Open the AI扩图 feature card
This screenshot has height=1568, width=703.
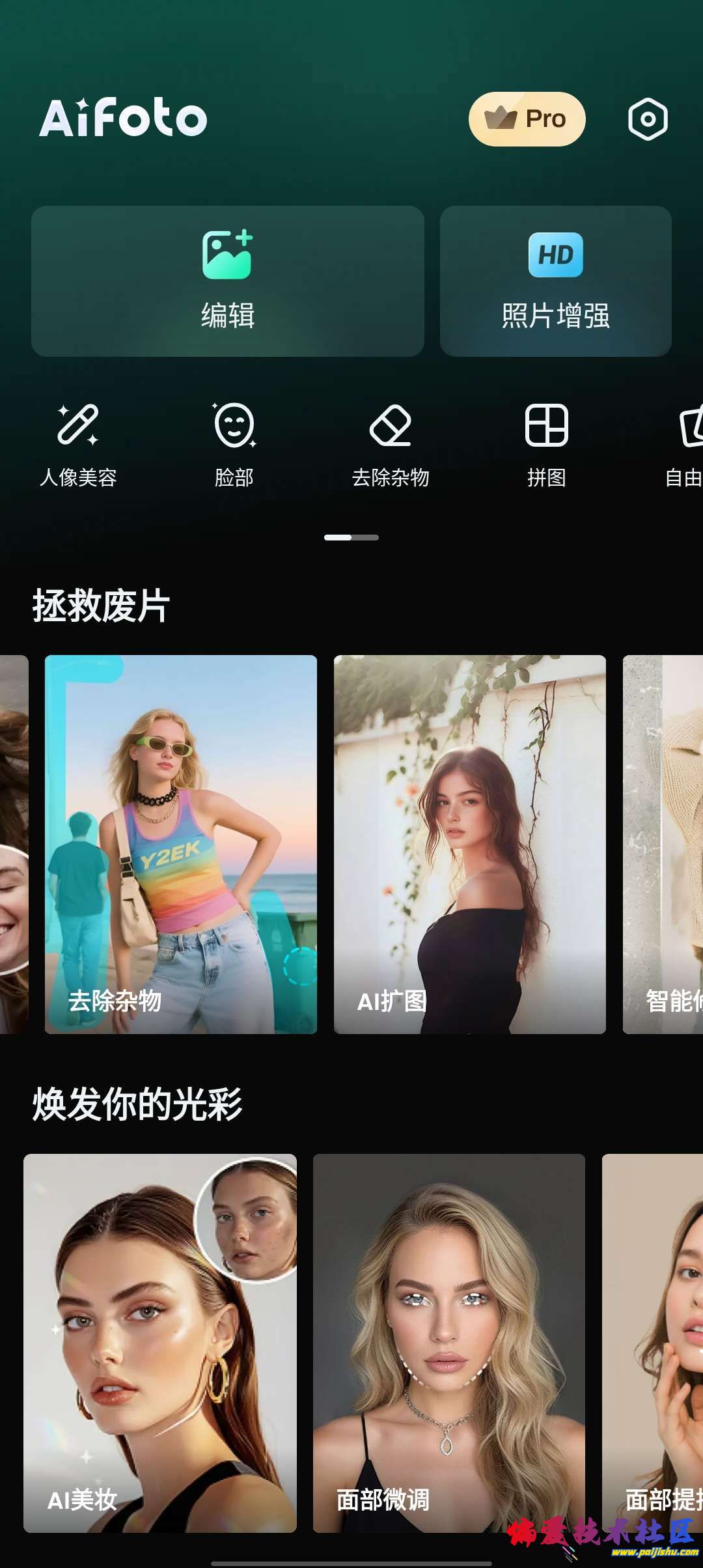(x=469, y=844)
